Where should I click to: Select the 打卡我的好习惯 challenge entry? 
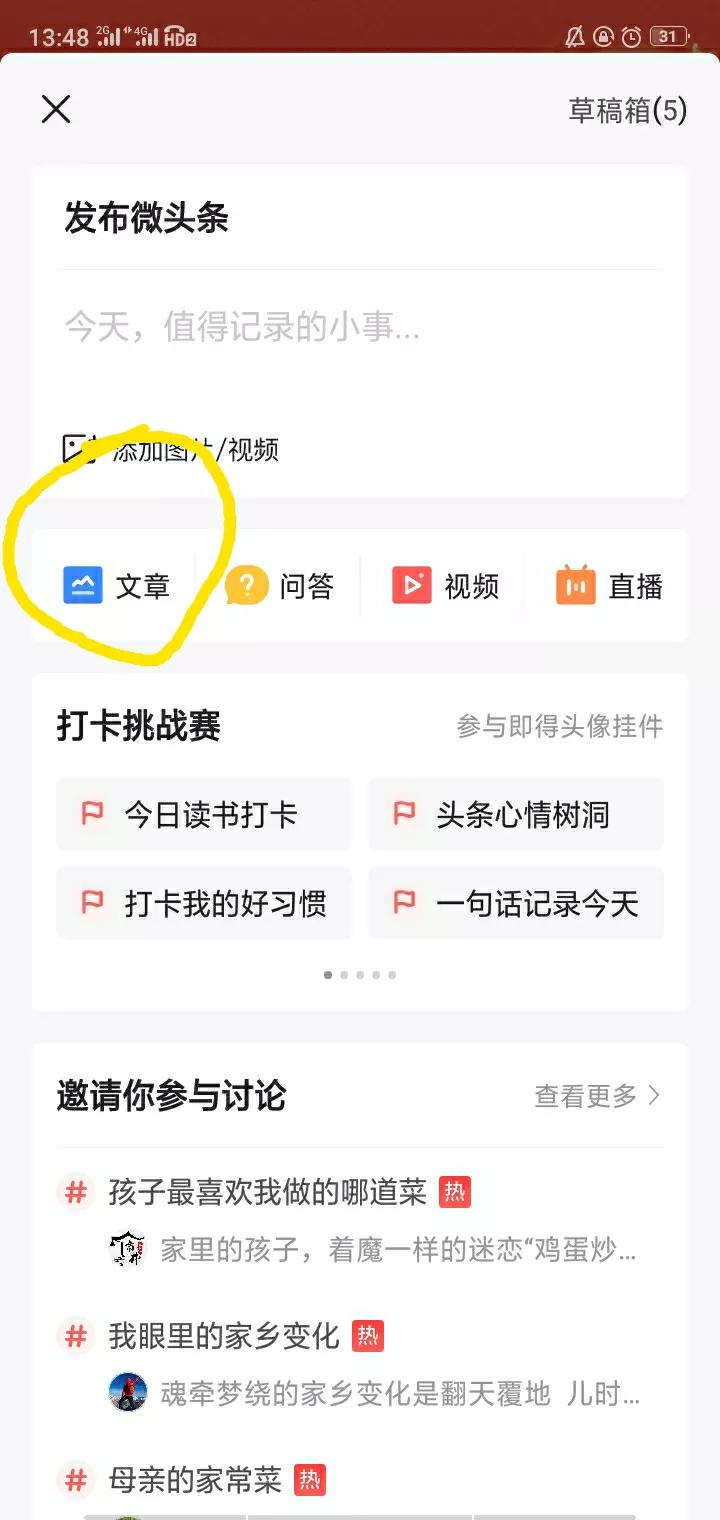203,904
